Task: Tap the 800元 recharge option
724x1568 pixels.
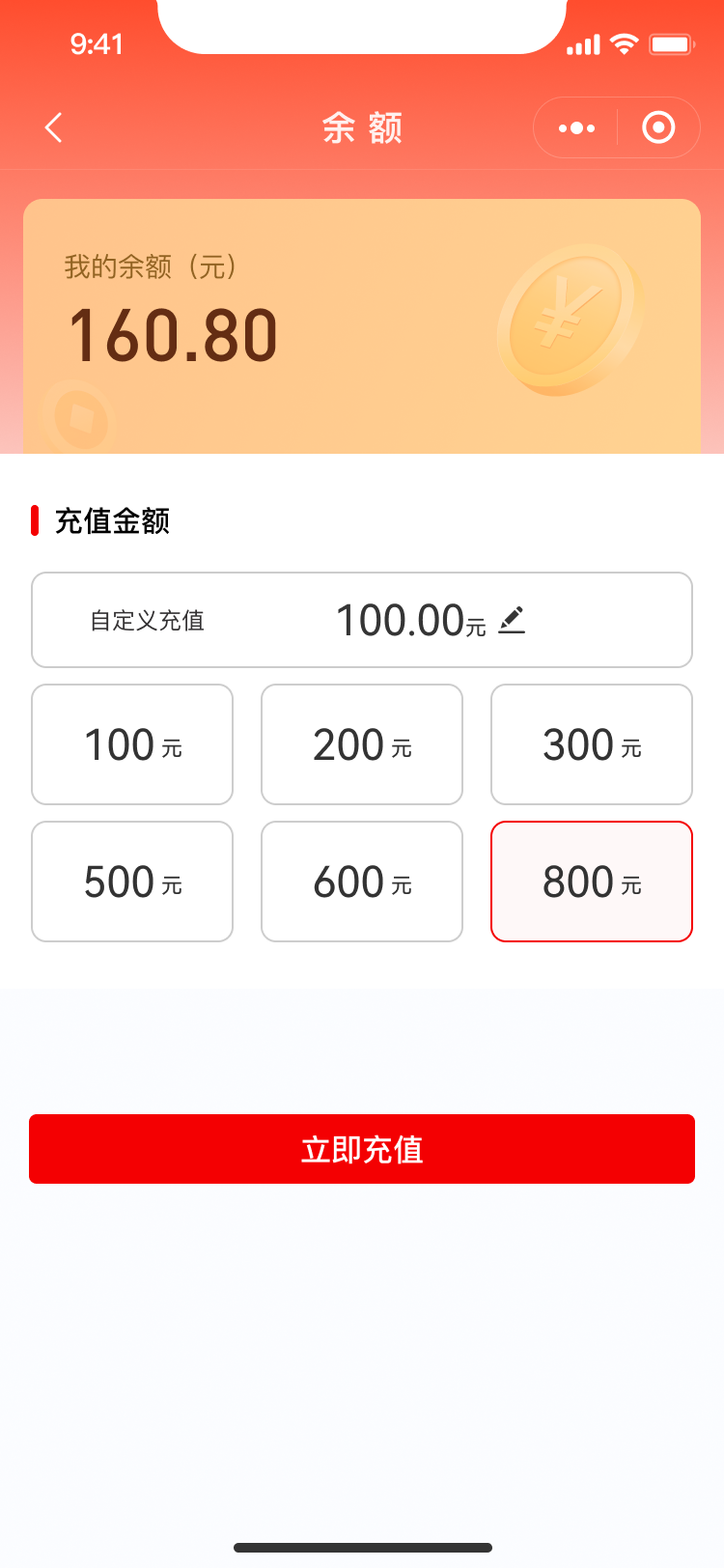Action: coord(592,882)
